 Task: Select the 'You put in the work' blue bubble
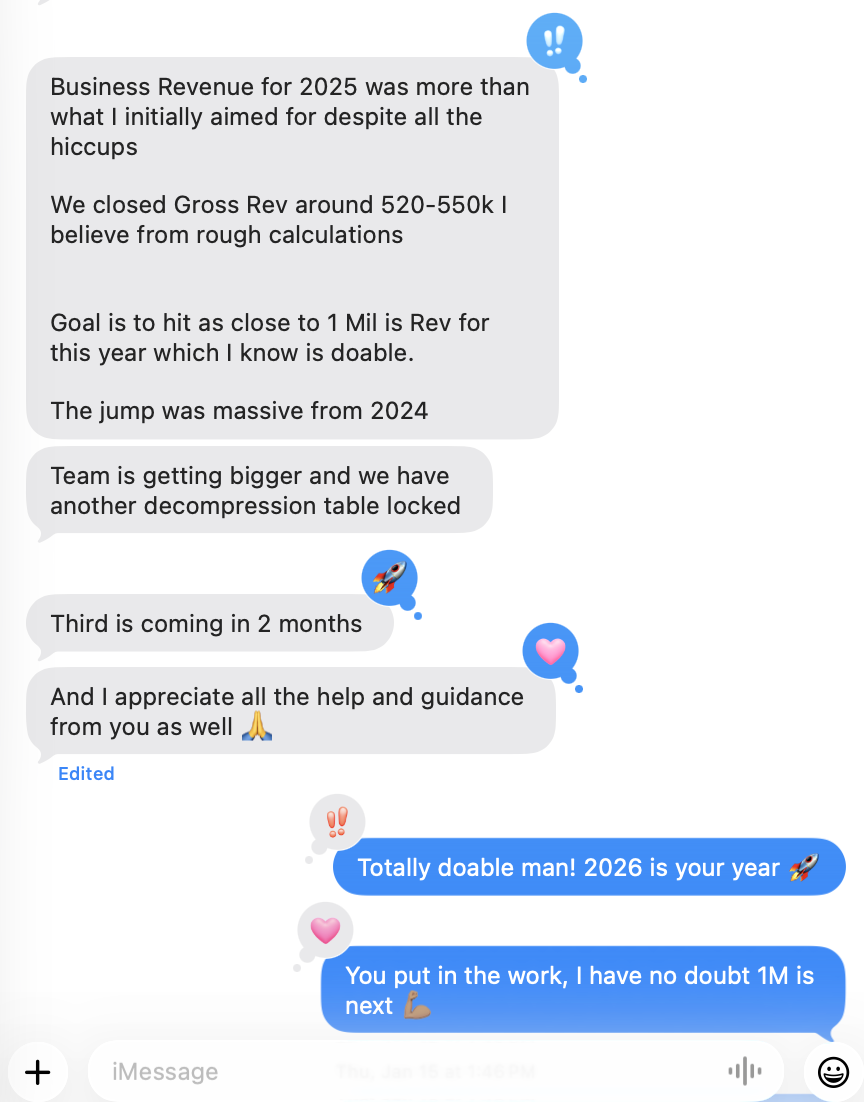point(583,990)
